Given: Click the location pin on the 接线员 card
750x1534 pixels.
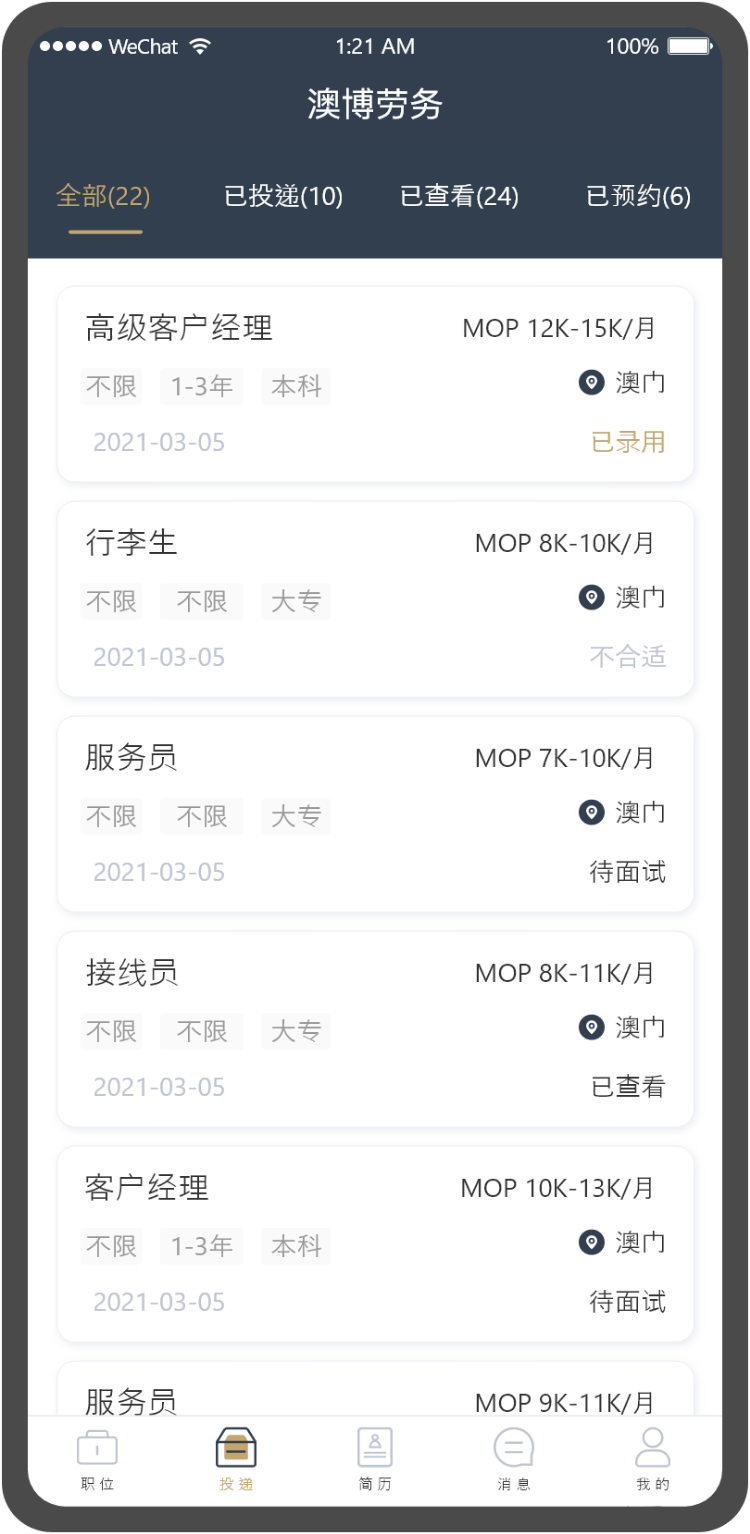Looking at the screenshot, I should [x=591, y=1027].
